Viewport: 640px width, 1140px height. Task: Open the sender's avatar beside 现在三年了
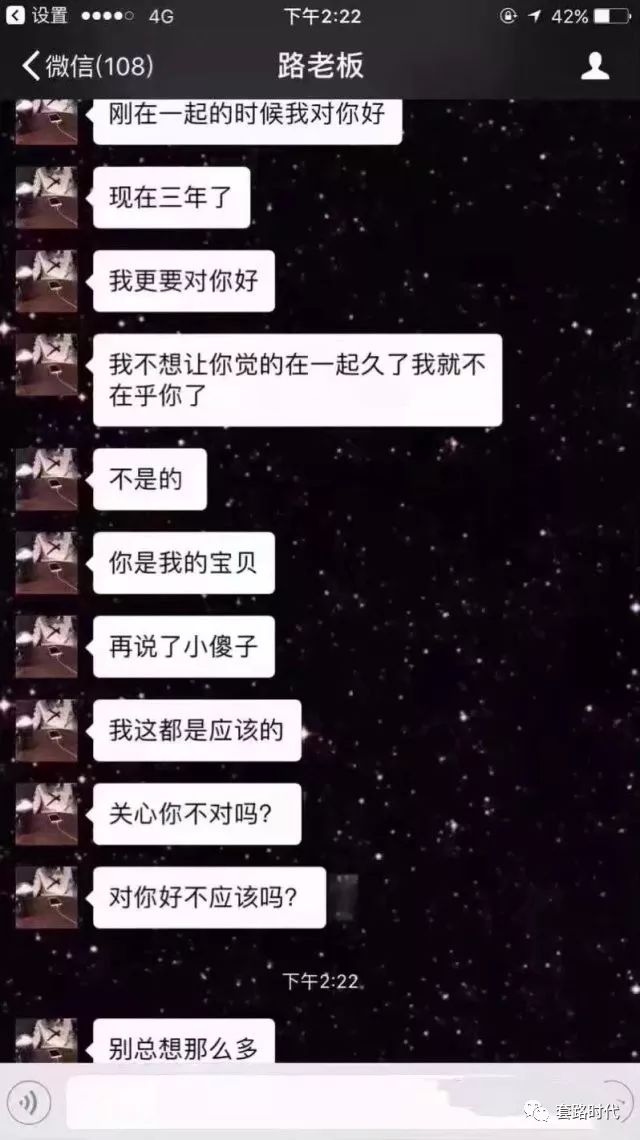tap(46, 197)
